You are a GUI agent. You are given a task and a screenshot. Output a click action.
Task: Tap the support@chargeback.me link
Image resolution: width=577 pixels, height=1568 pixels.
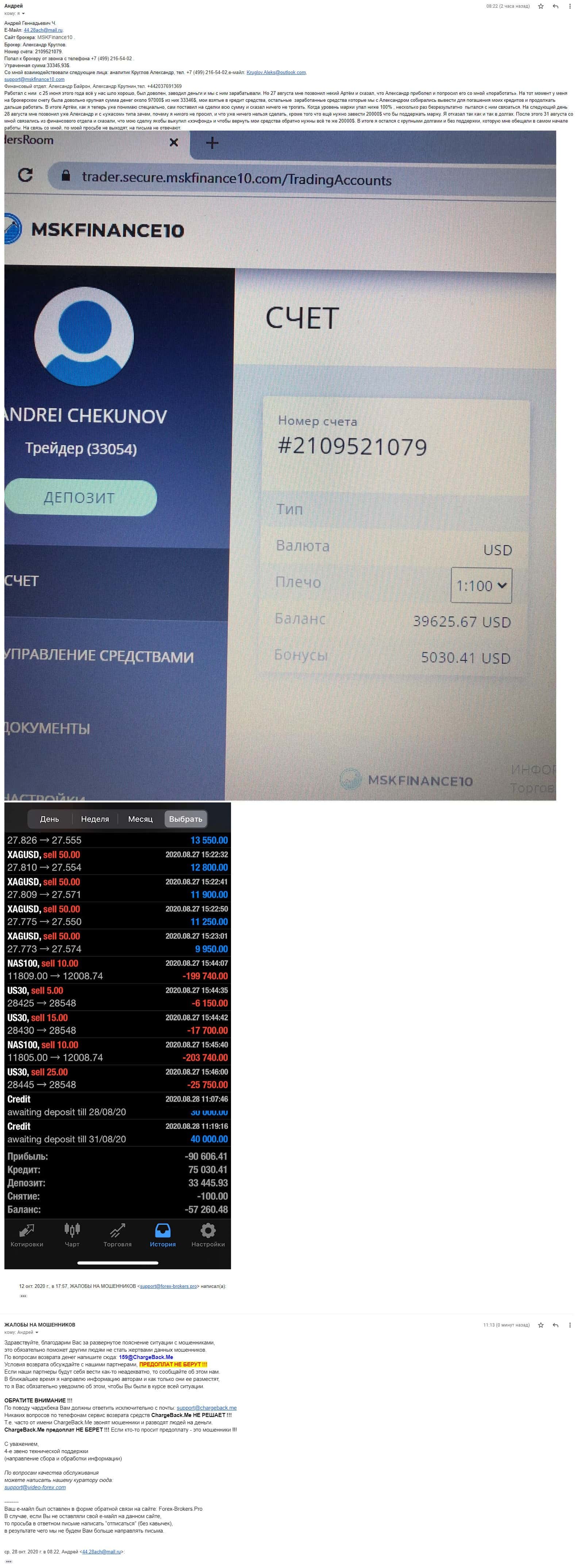[207, 1407]
